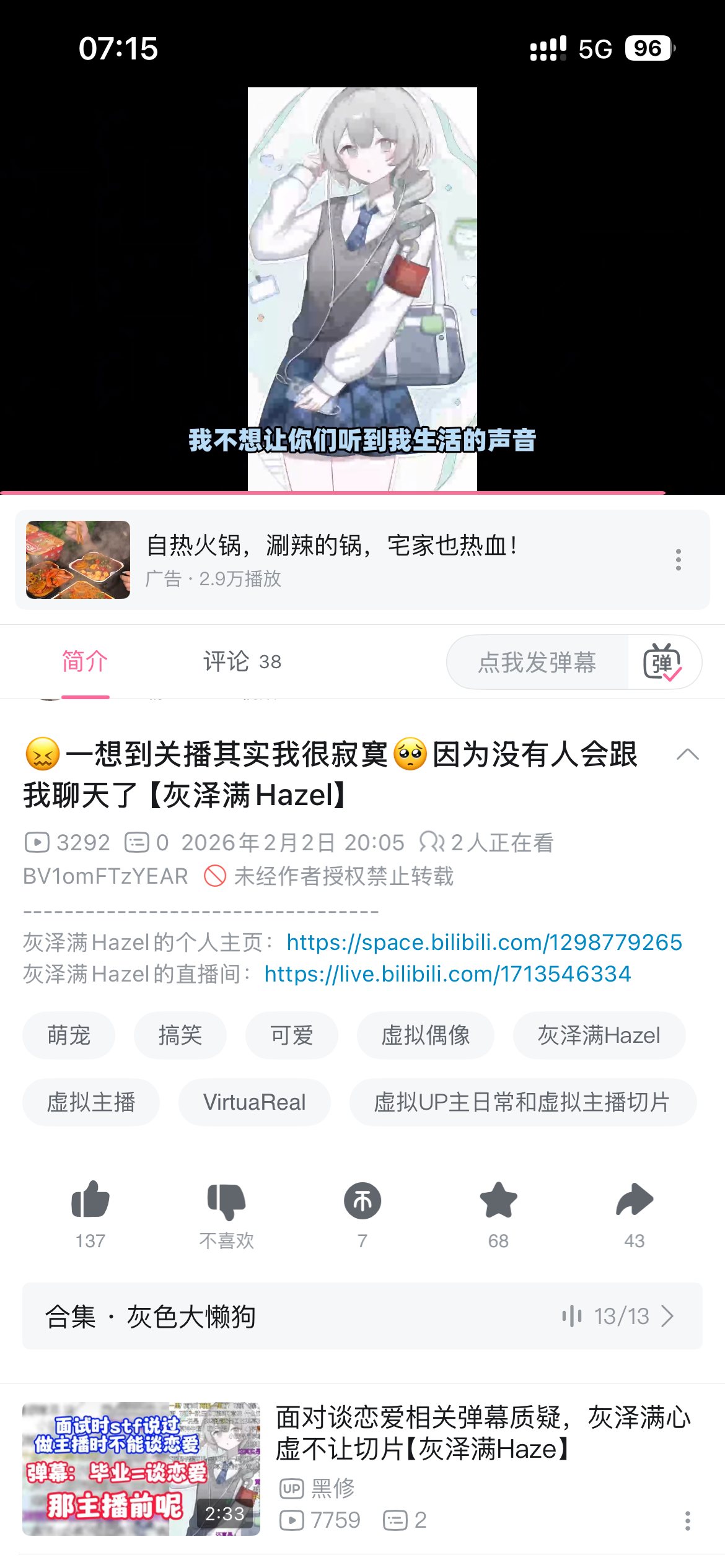Favorite the video with the star
725x1568 pixels.
[498, 1201]
